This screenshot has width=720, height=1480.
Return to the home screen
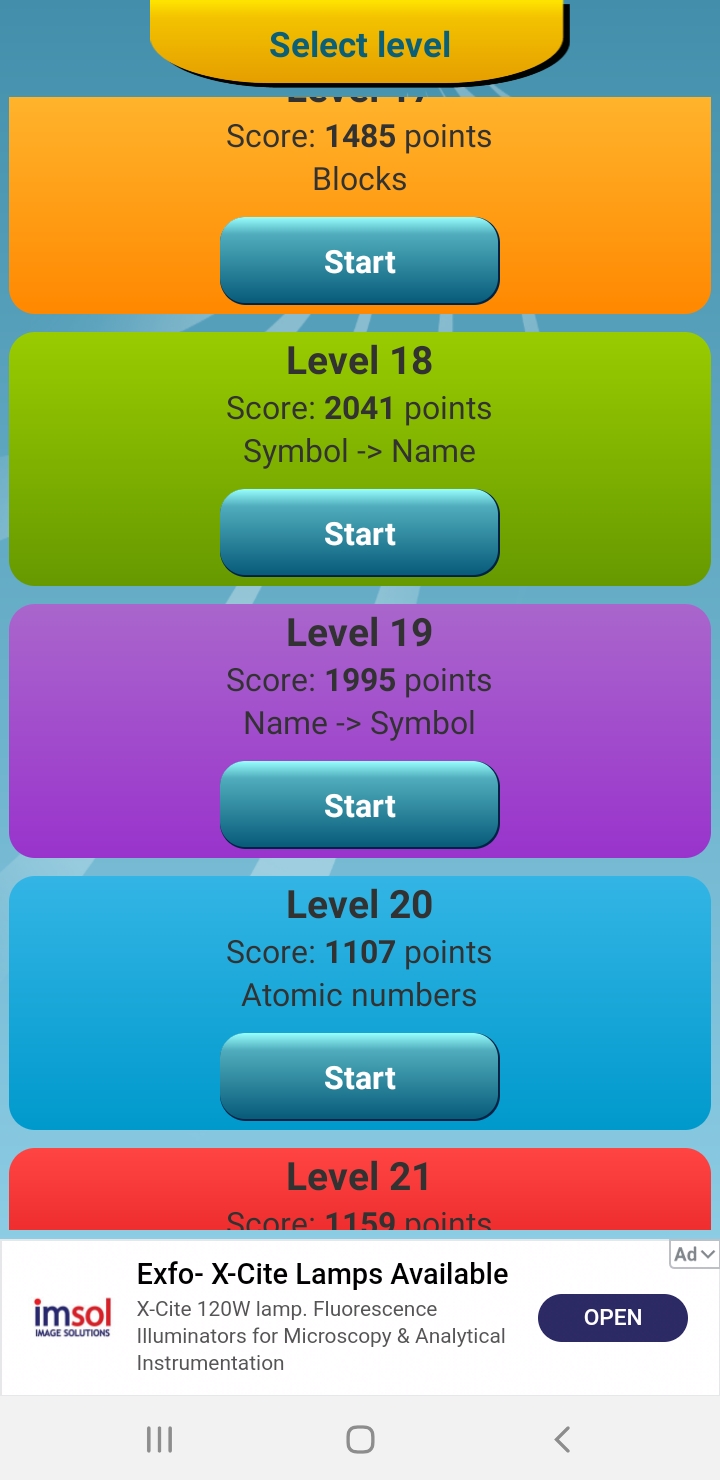pyautogui.click(x=360, y=1439)
